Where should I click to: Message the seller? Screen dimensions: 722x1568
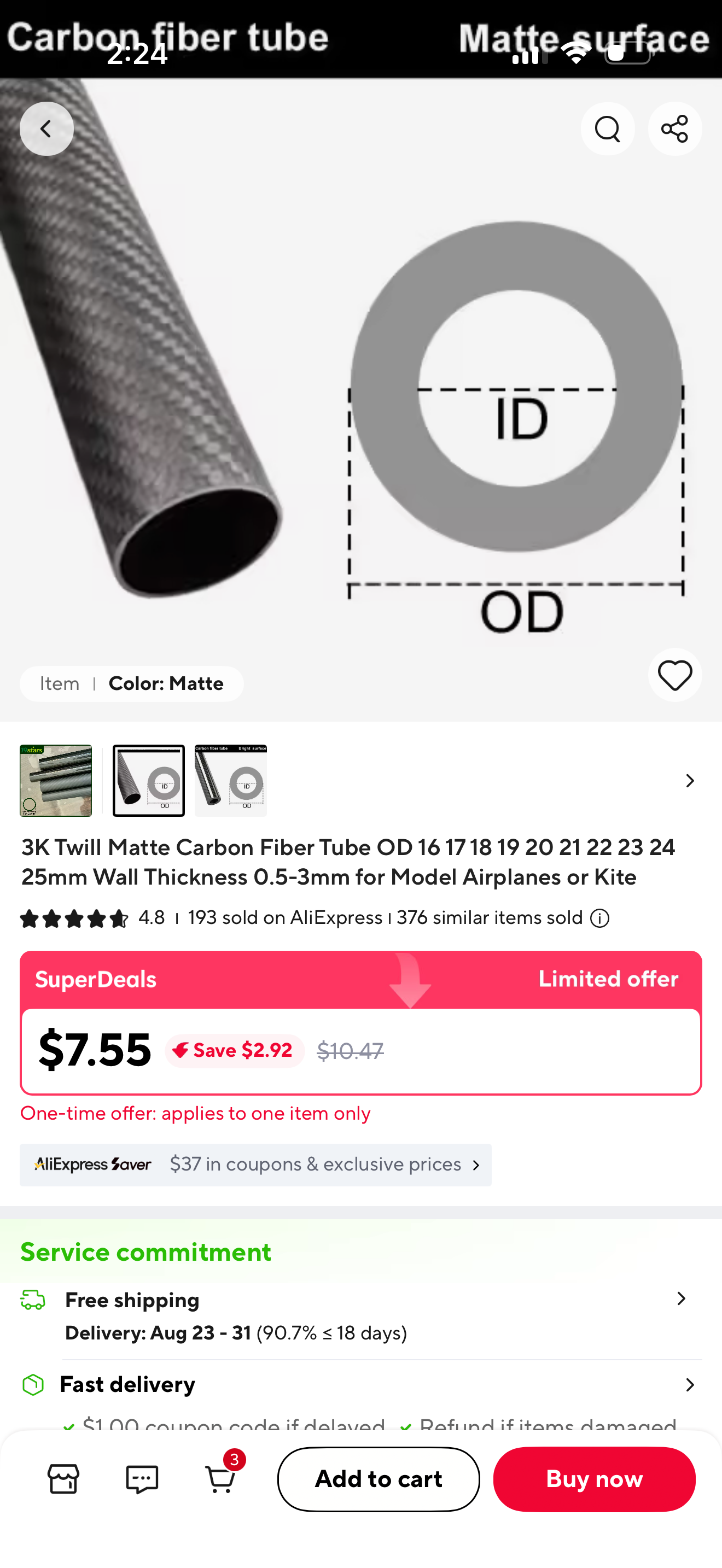pyautogui.click(x=142, y=1479)
